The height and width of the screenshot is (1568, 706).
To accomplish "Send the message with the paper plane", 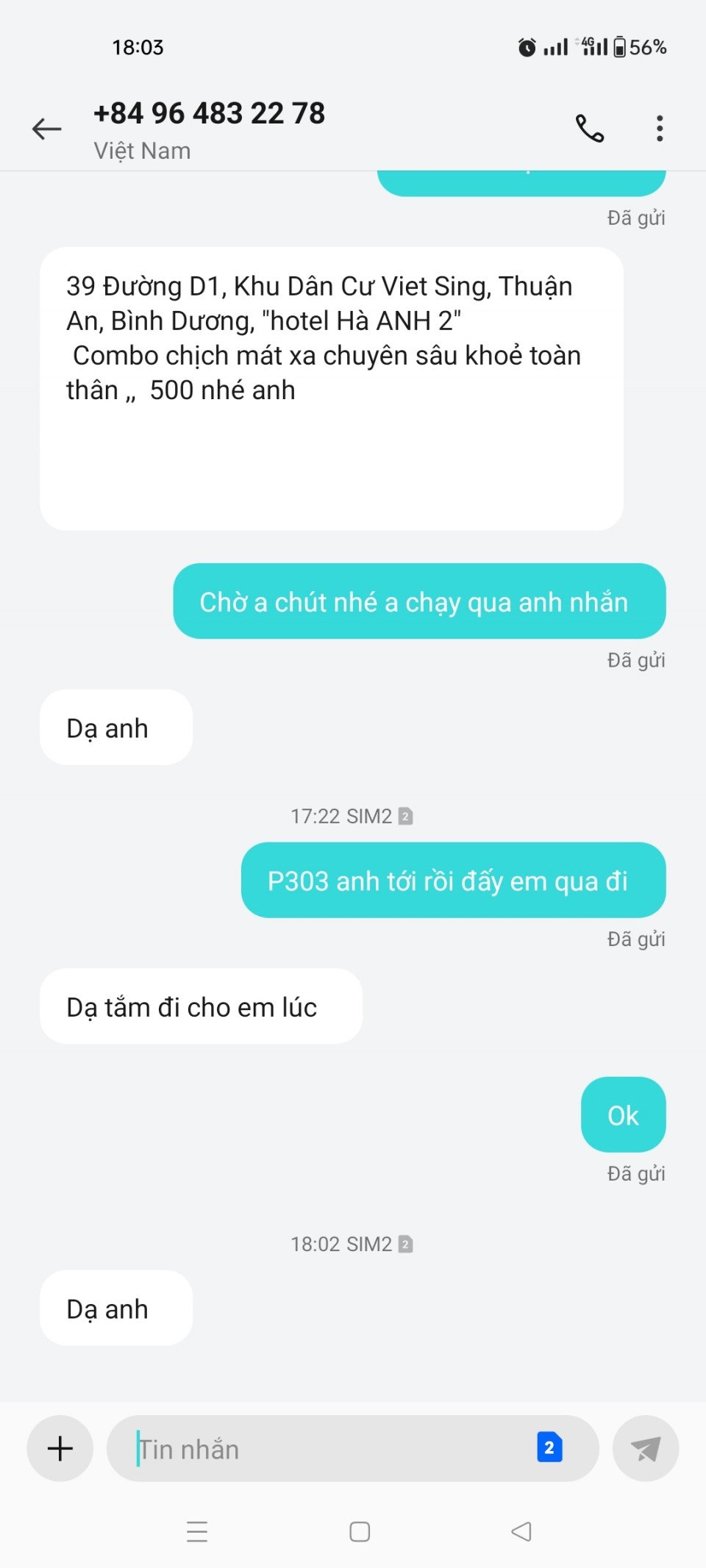I will click(645, 1448).
